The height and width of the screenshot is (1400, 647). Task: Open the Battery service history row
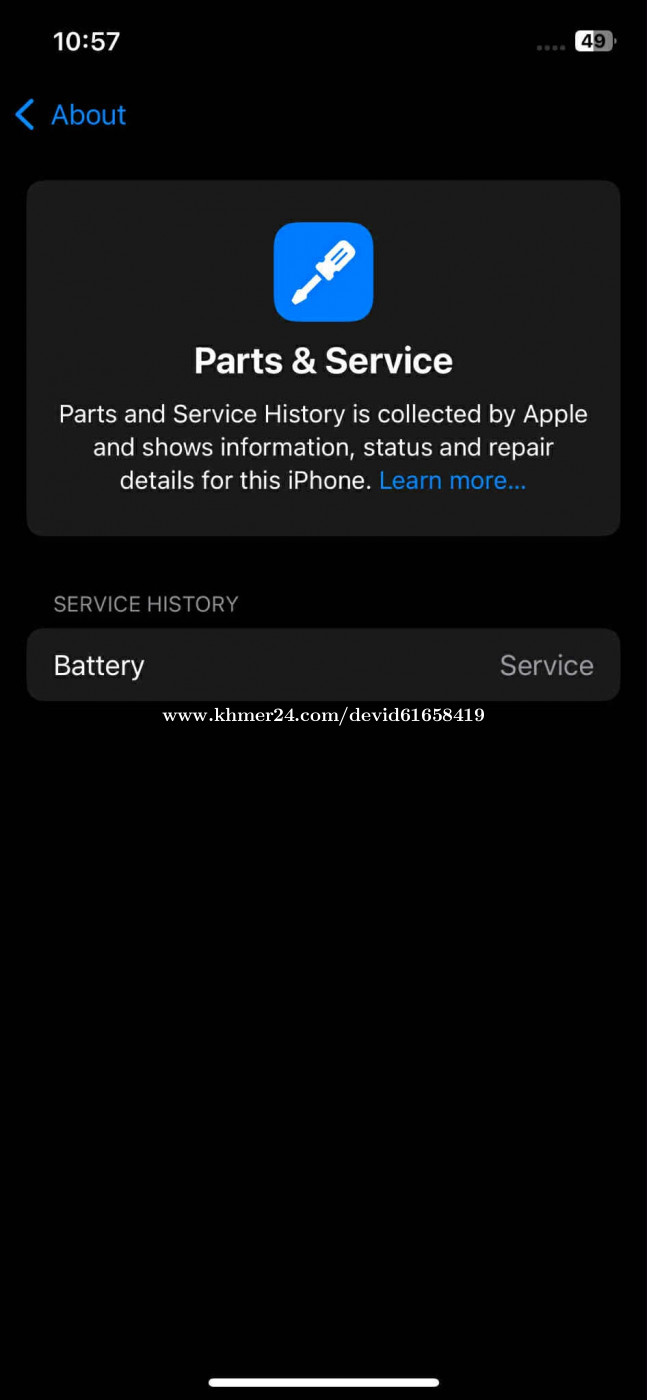[323, 665]
